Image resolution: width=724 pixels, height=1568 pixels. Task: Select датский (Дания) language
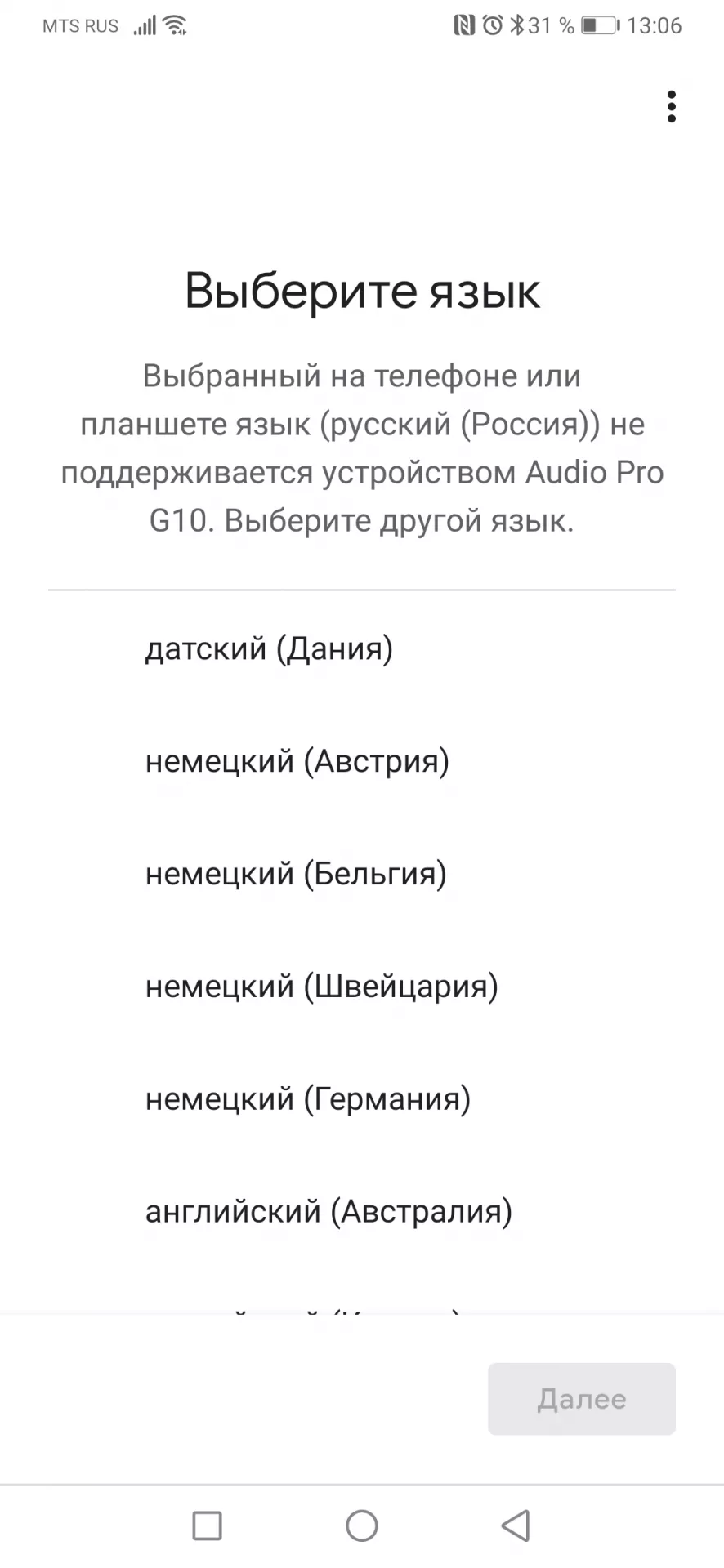362,648
